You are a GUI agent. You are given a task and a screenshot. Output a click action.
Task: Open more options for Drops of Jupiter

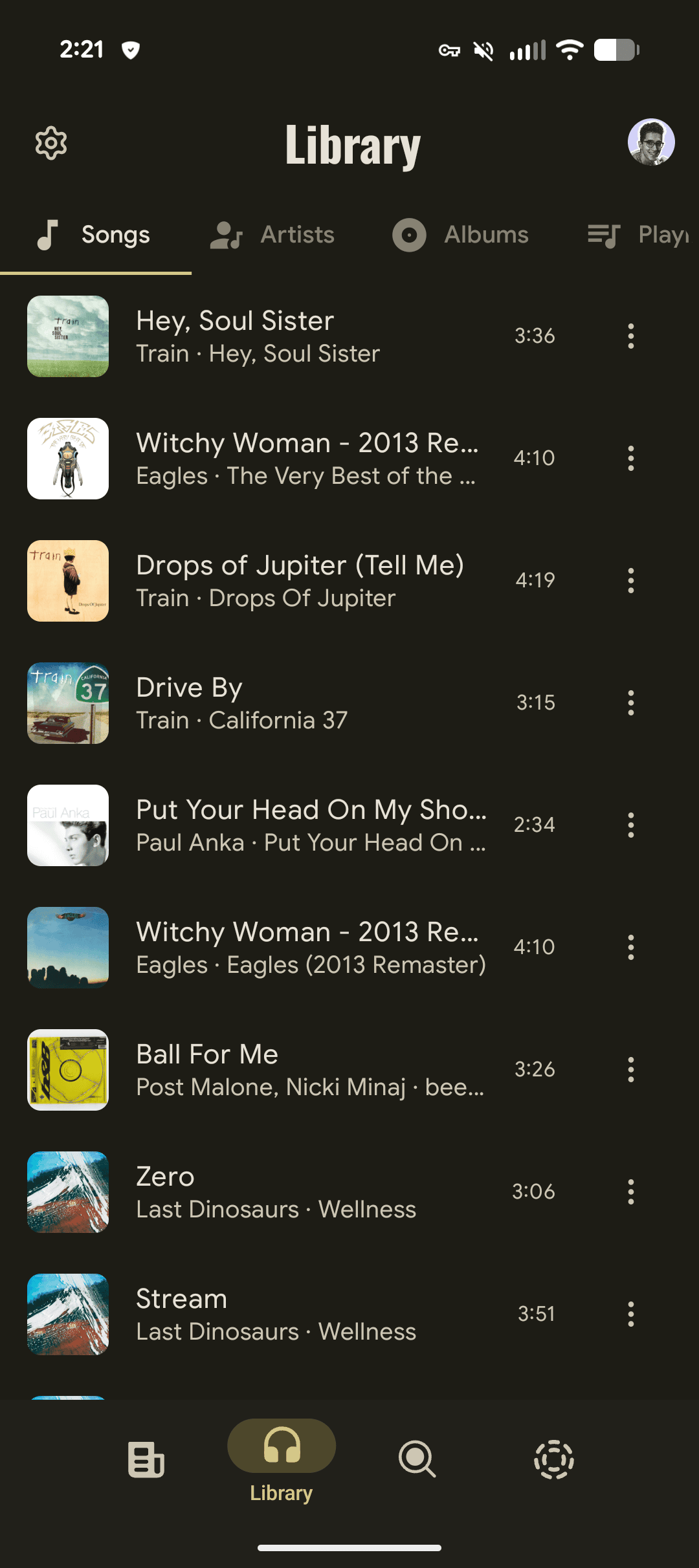tap(630, 580)
